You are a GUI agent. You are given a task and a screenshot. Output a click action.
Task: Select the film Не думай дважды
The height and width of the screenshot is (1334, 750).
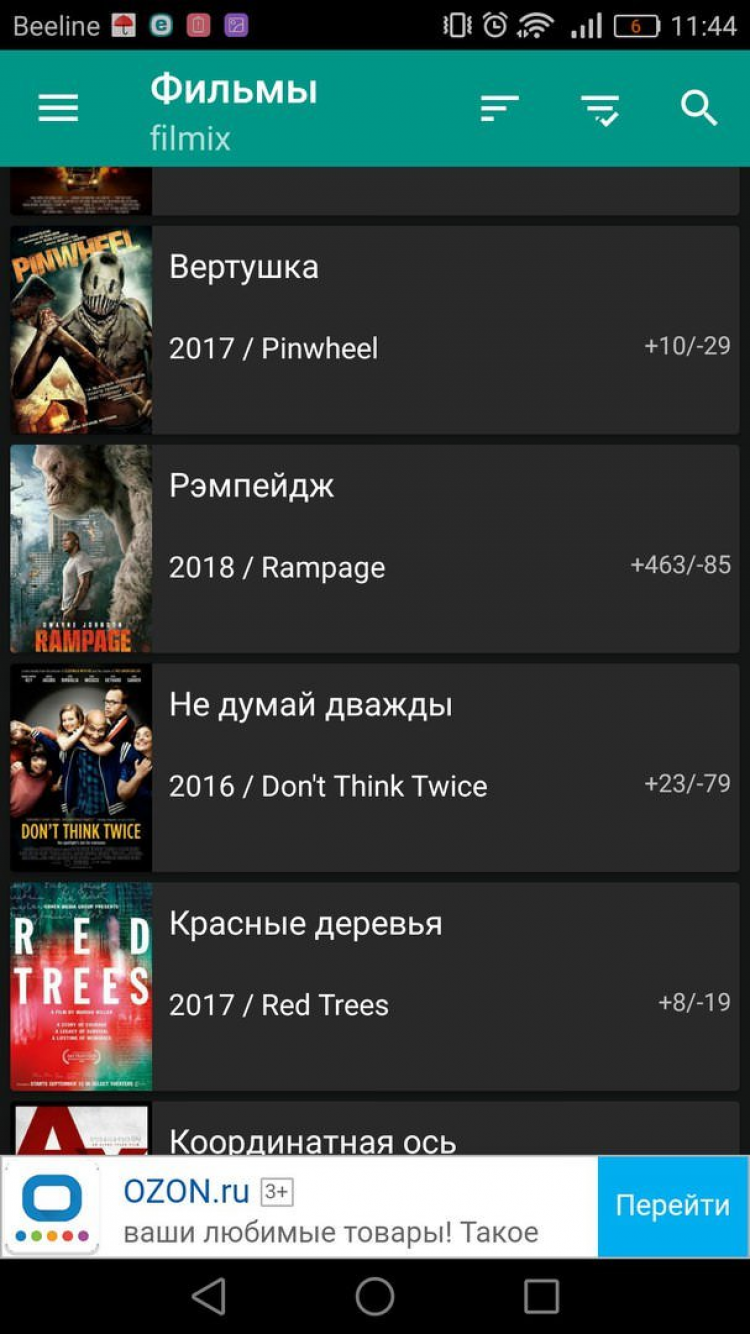coord(375,768)
